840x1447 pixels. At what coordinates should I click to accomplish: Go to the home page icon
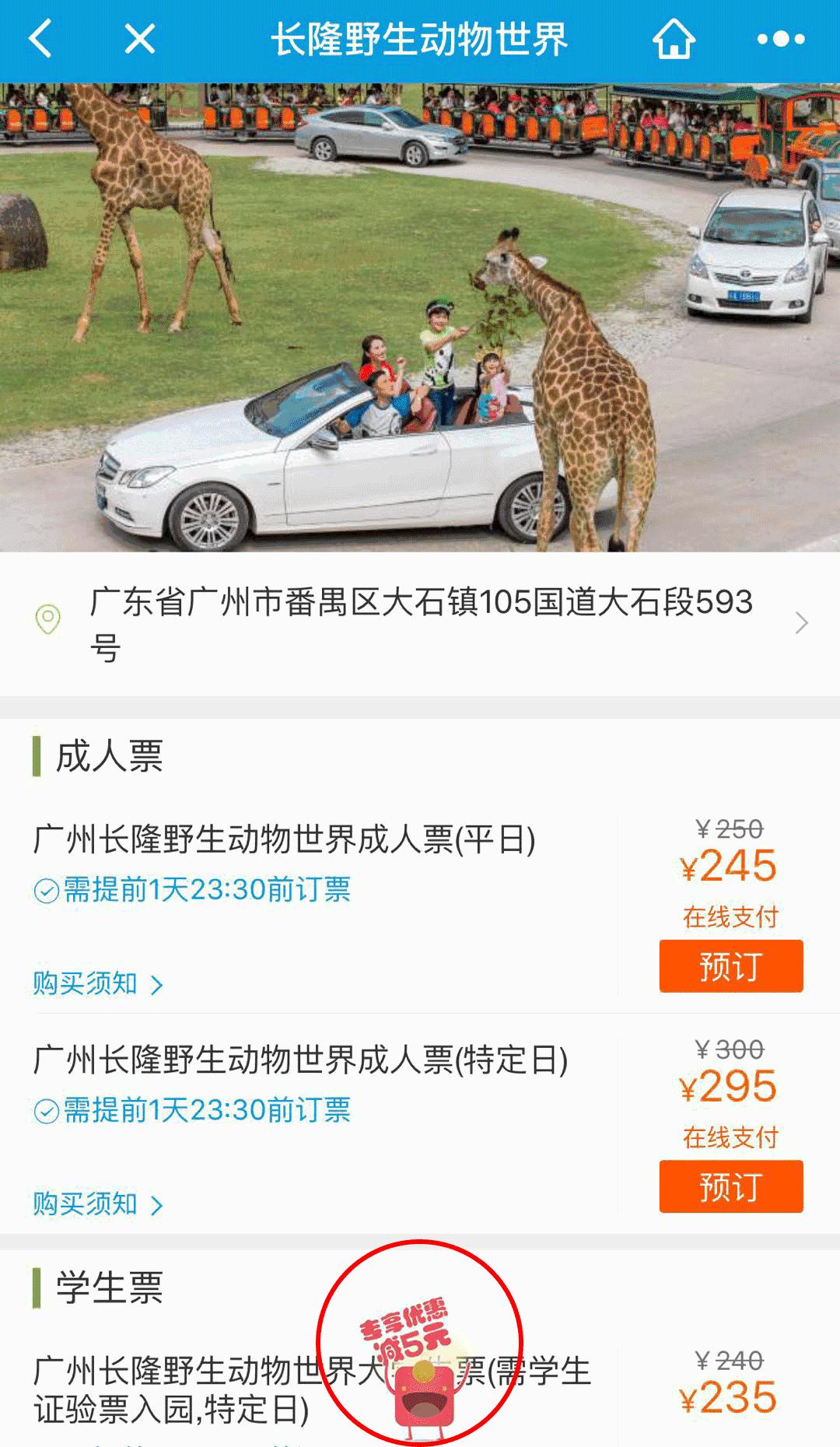click(x=673, y=39)
